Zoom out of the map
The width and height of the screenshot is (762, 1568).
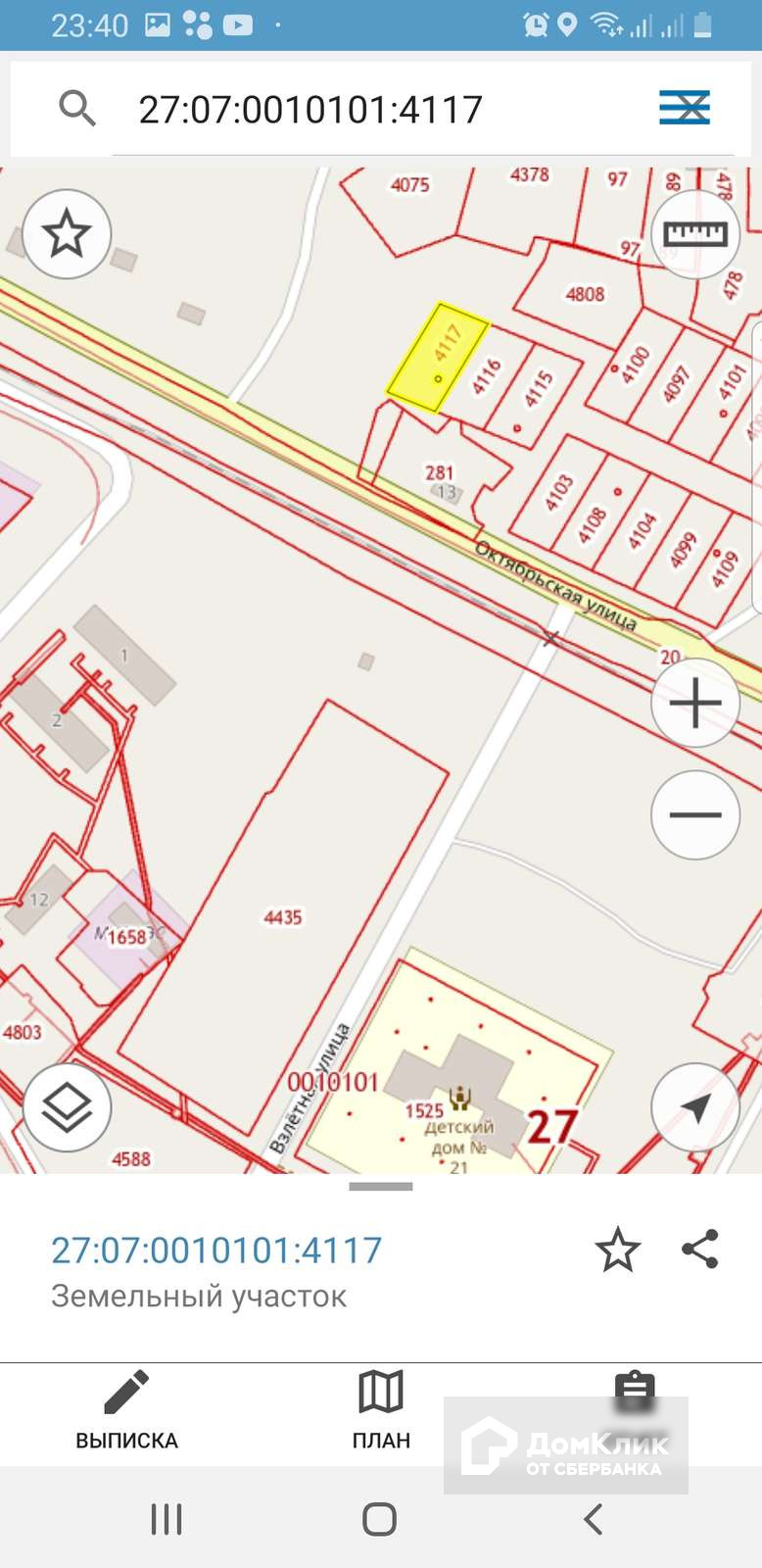click(695, 814)
